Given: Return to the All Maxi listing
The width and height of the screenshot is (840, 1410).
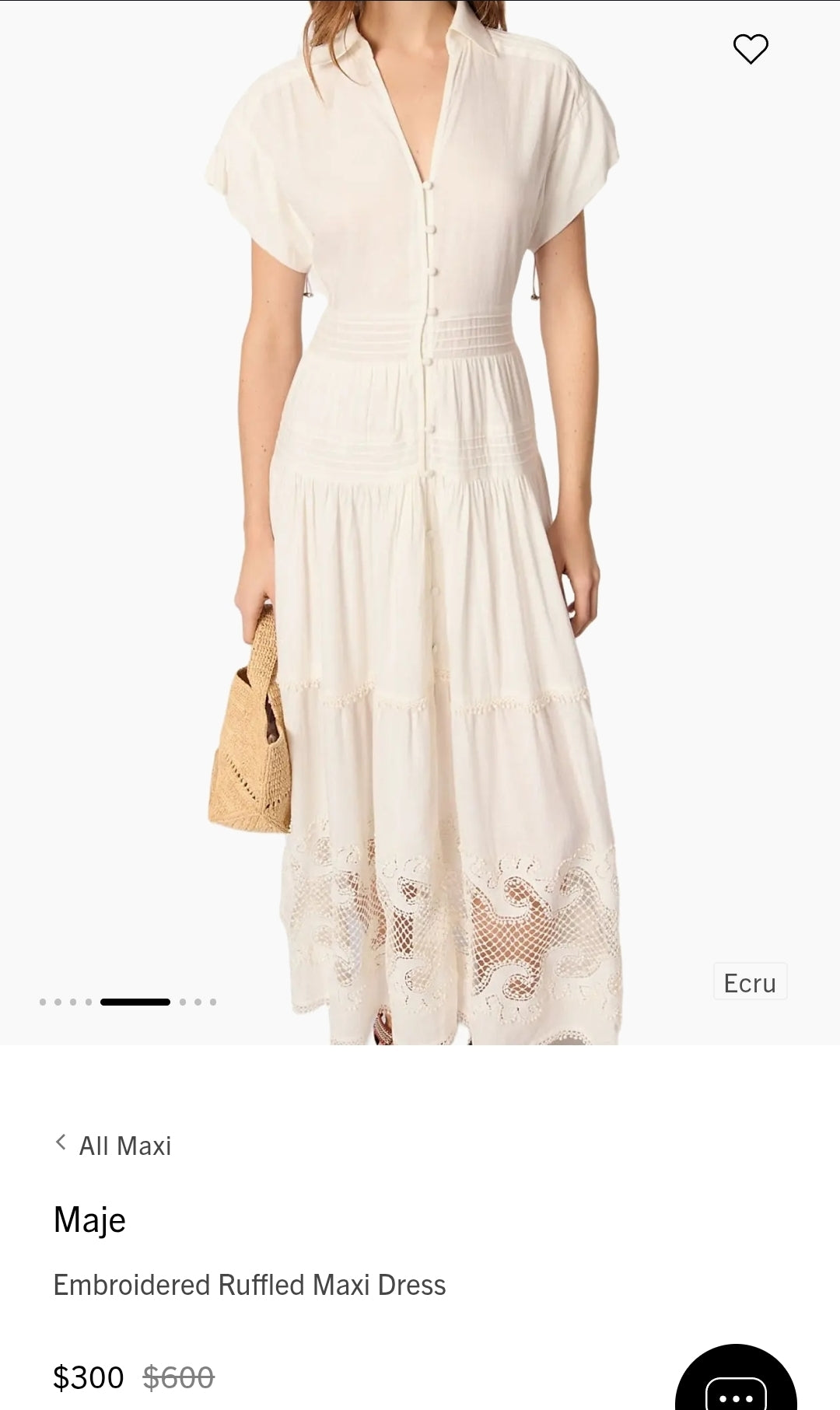Looking at the screenshot, I should click(124, 1143).
